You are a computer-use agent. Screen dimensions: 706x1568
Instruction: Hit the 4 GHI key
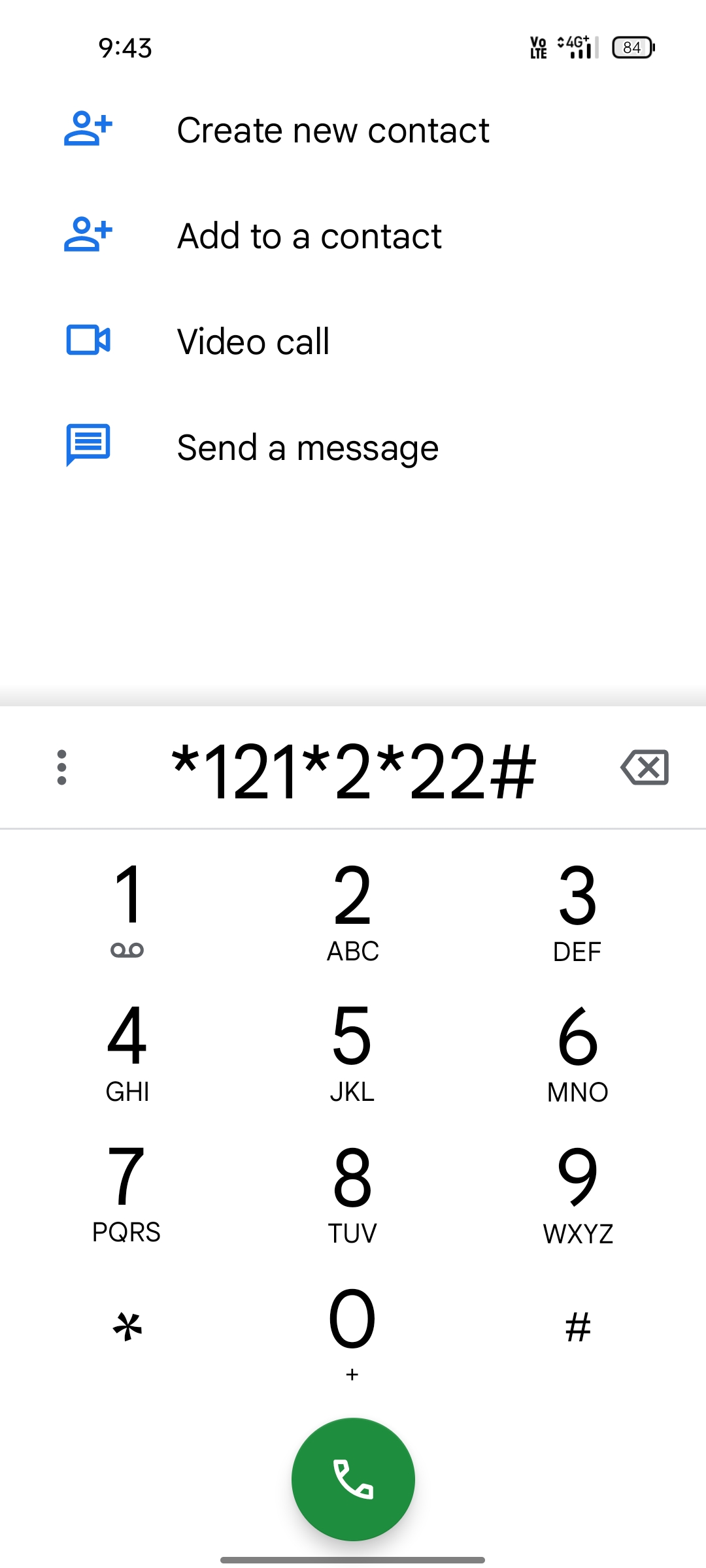pyautogui.click(x=127, y=1050)
